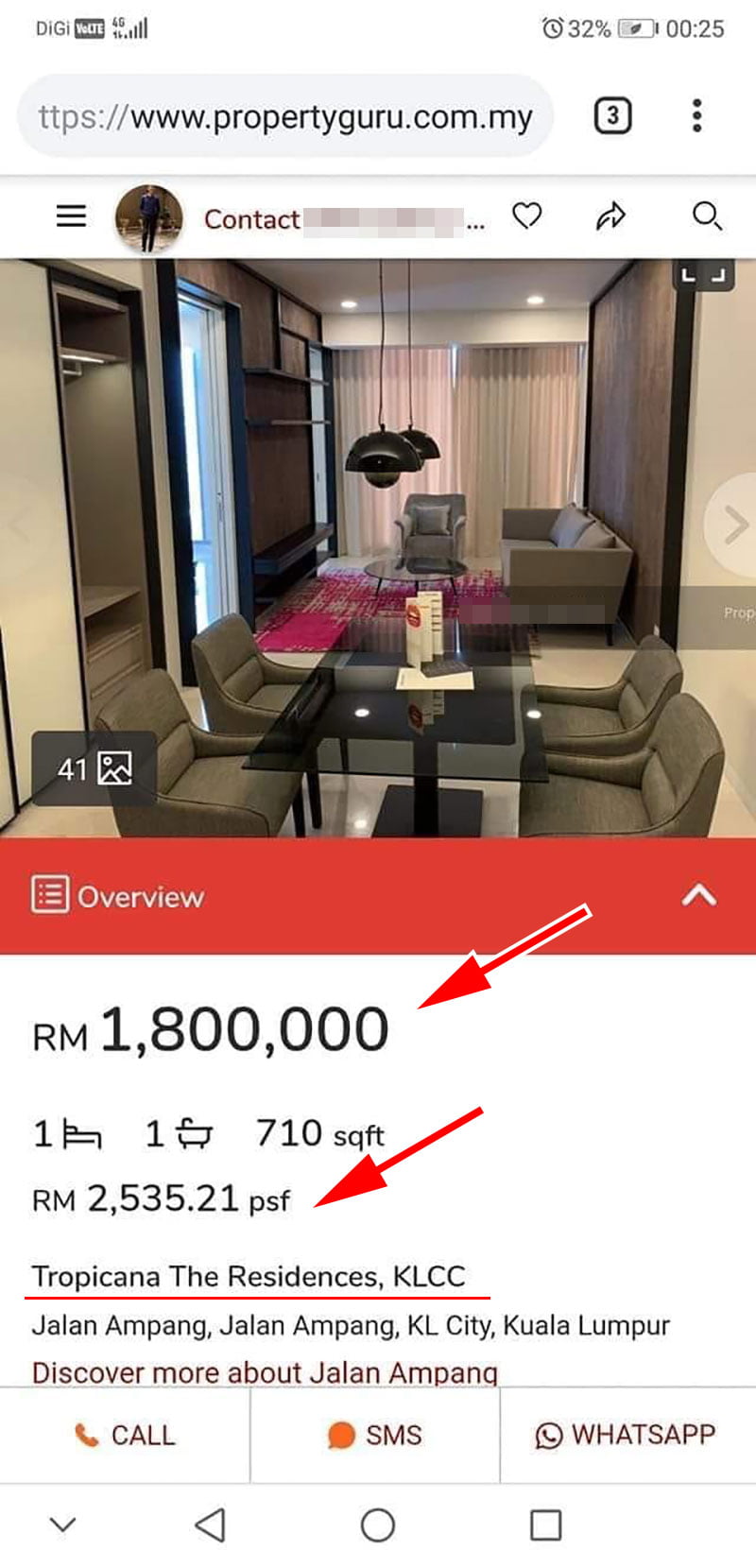Screen dimensions: 756x1568
Task: Open the browser overflow menu
Action: click(697, 116)
